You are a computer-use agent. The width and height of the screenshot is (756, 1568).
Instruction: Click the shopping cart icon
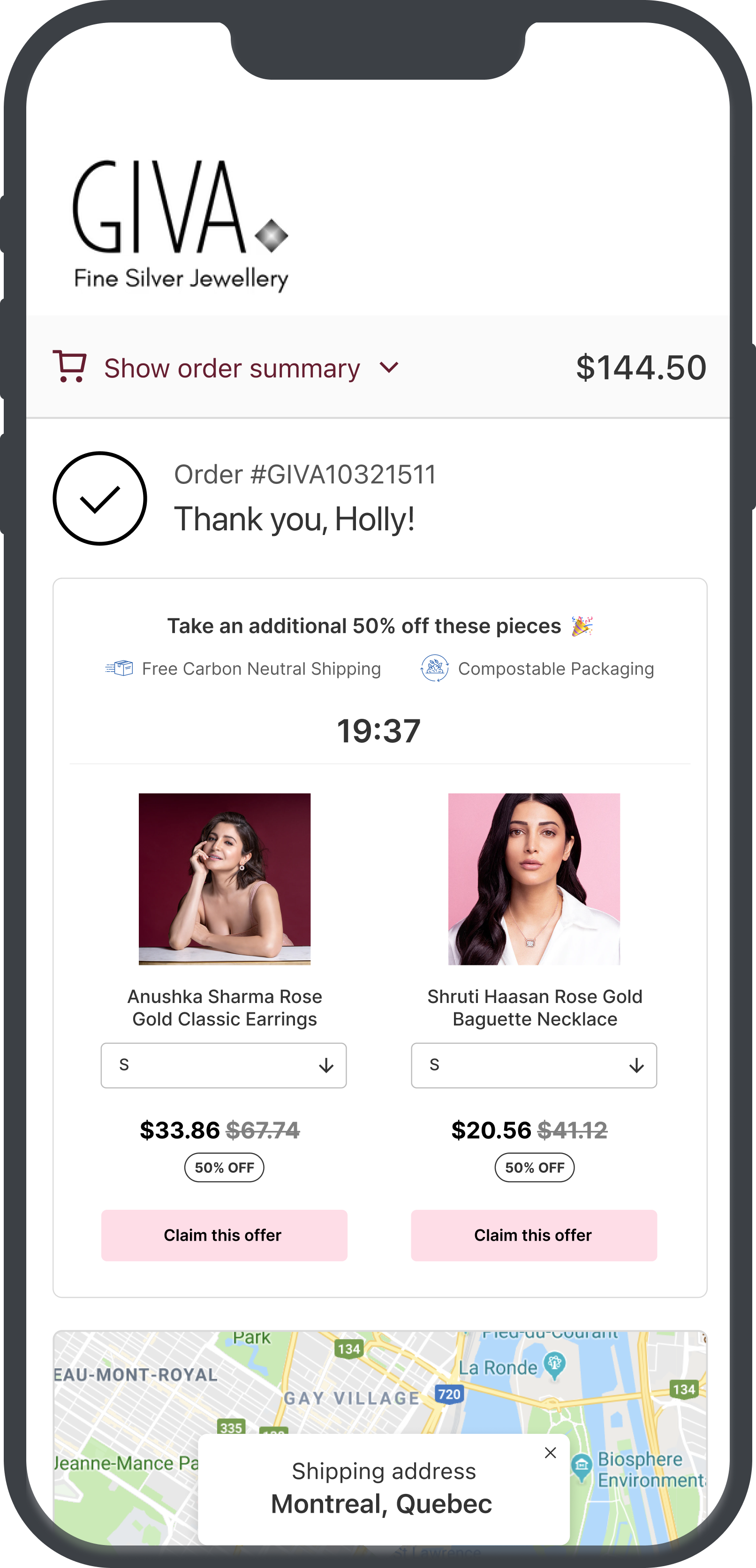click(x=69, y=366)
